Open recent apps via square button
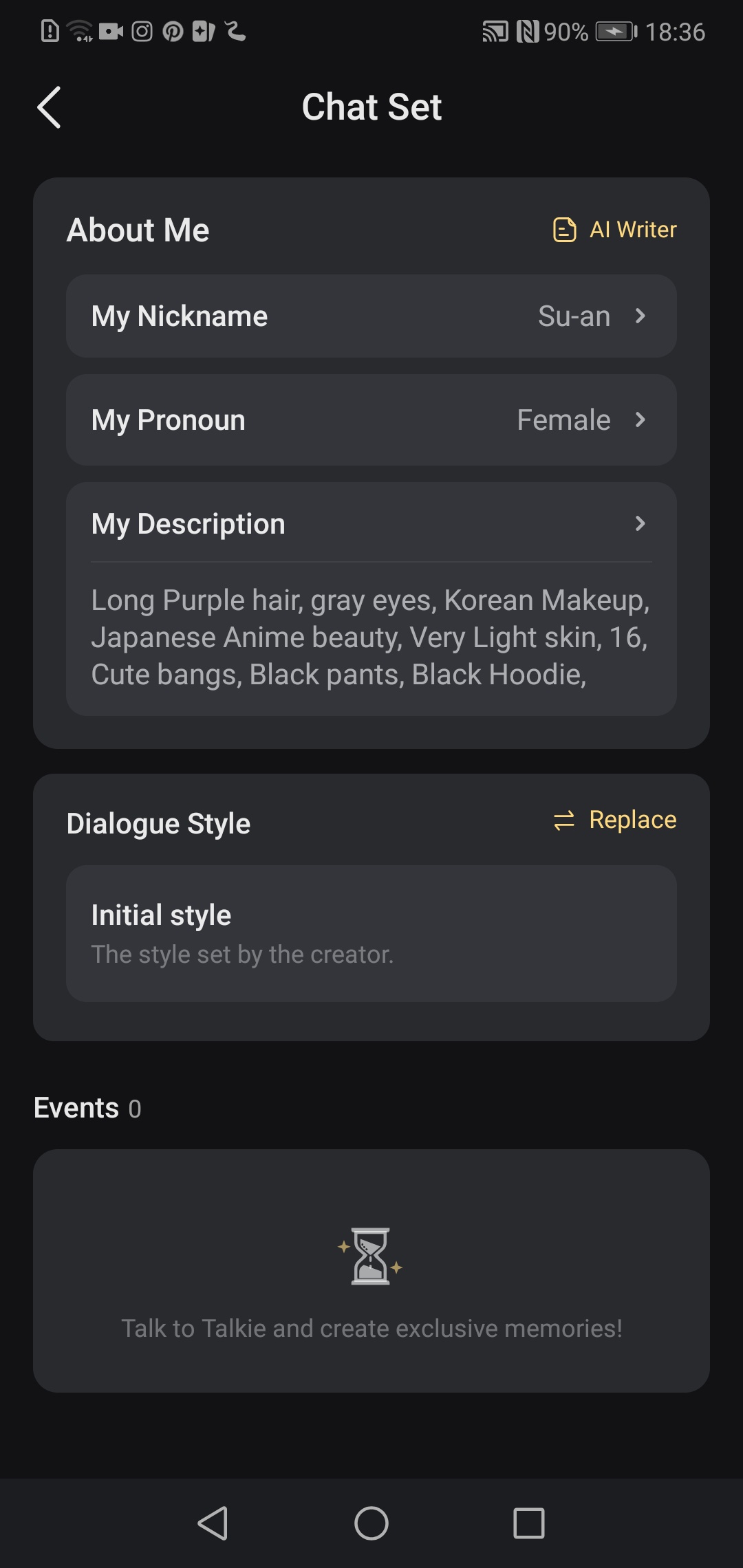This screenshot has width=743, height=1568. click(529, 1523)
